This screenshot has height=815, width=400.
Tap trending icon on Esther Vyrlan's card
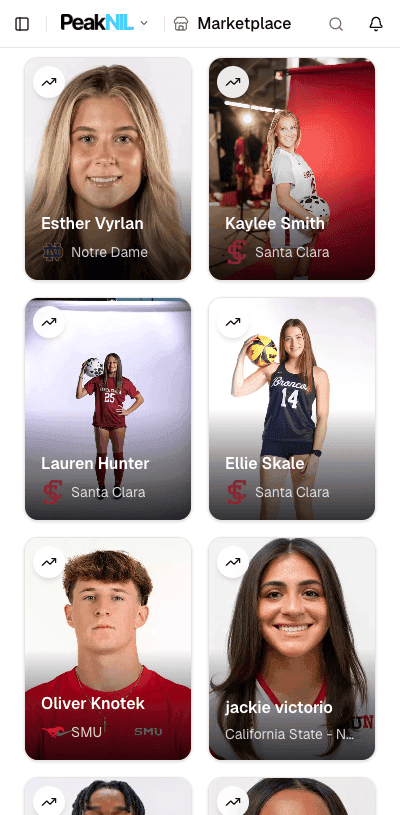[49, 82]
